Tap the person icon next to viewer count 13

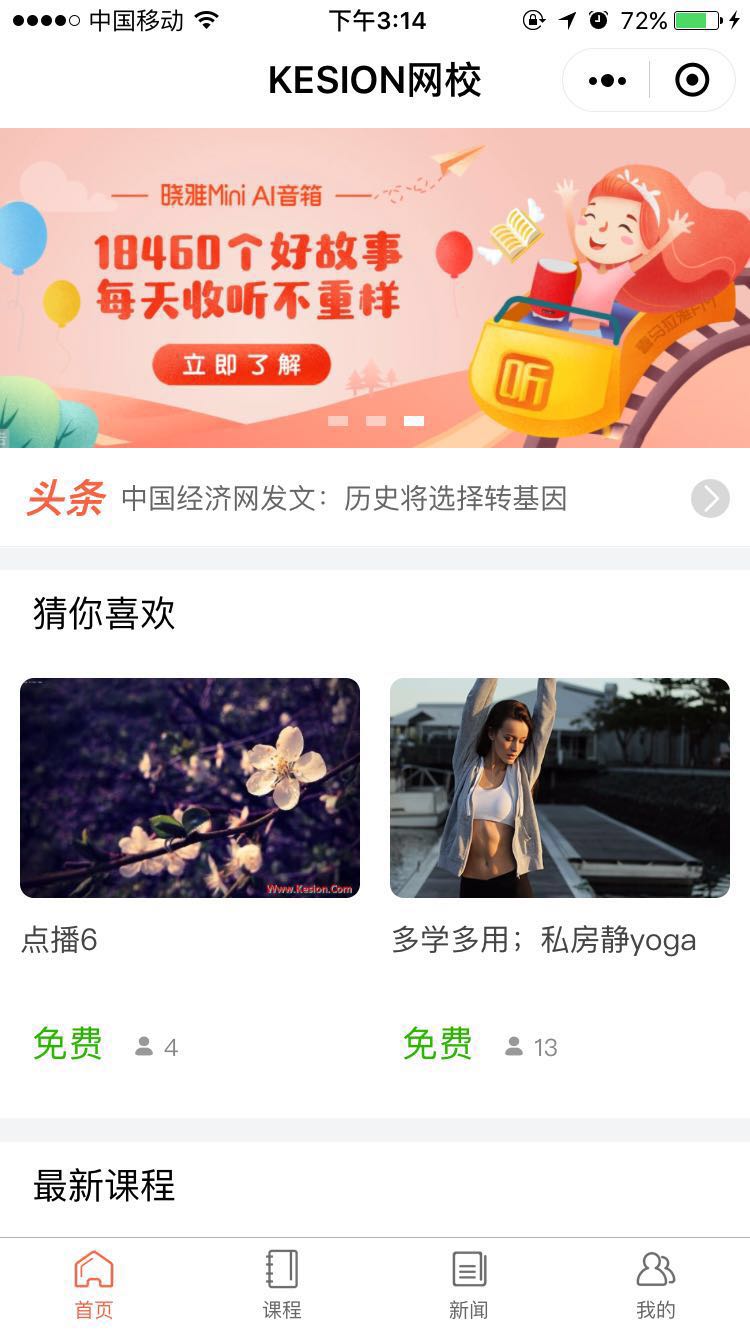coord(513,1046)
